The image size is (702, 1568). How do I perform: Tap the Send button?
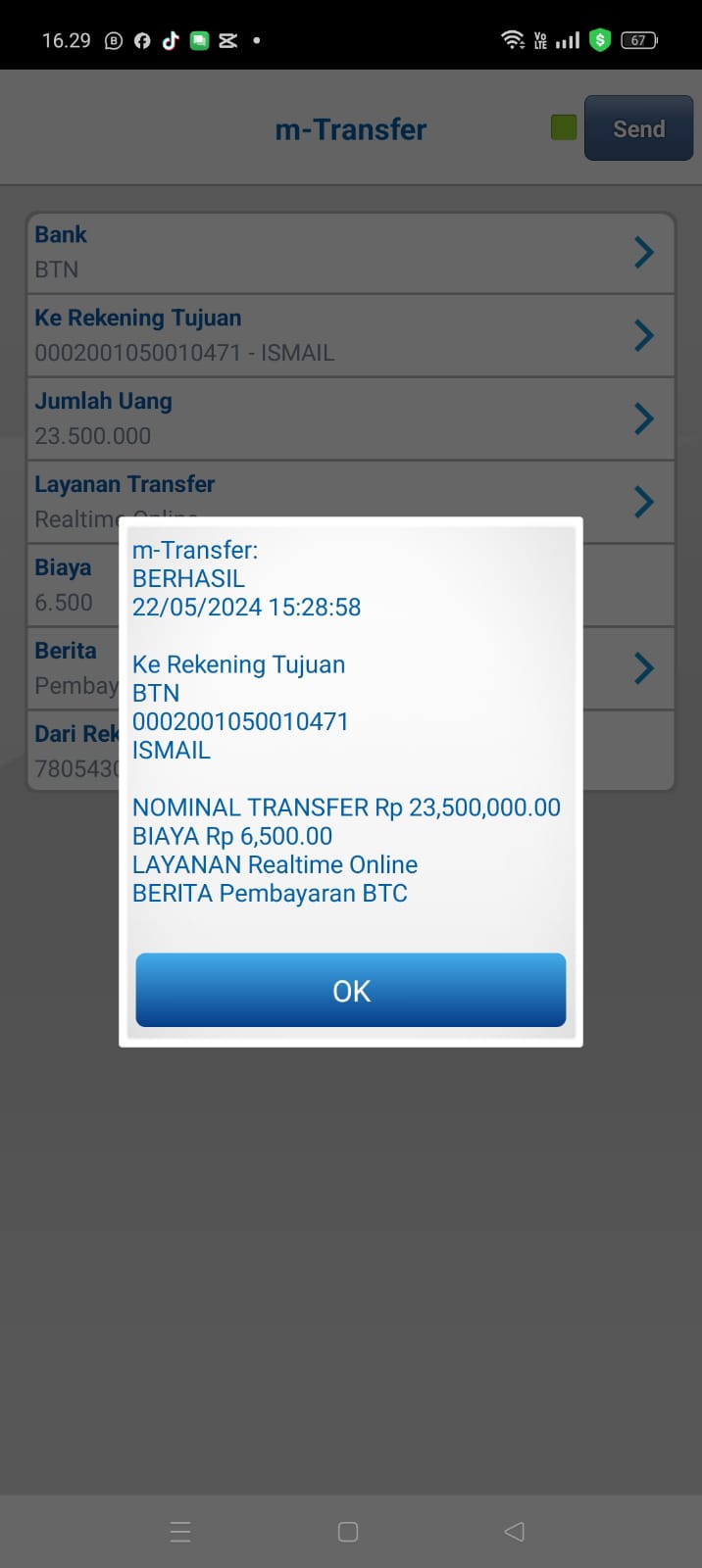(x=638, y=128)
